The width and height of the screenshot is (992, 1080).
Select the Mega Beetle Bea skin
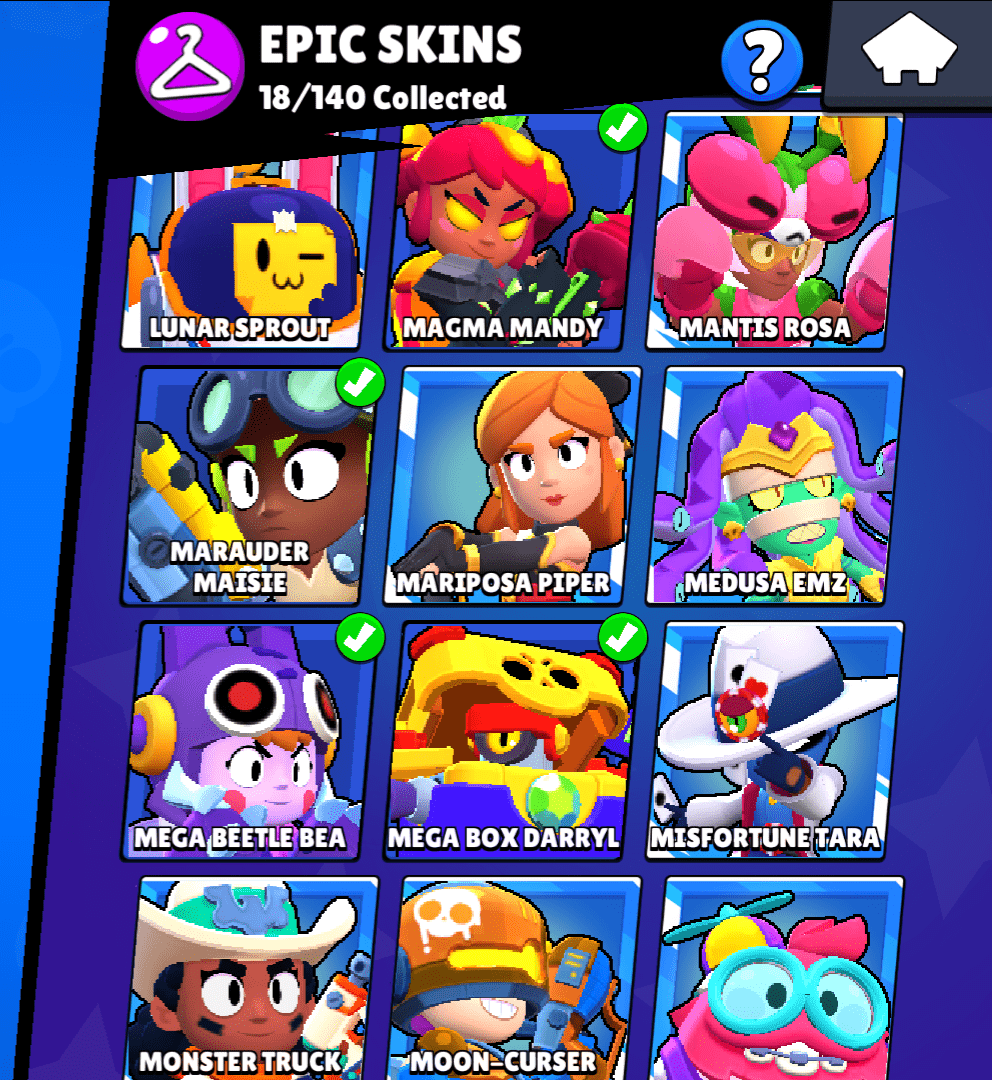coord(249,740)
